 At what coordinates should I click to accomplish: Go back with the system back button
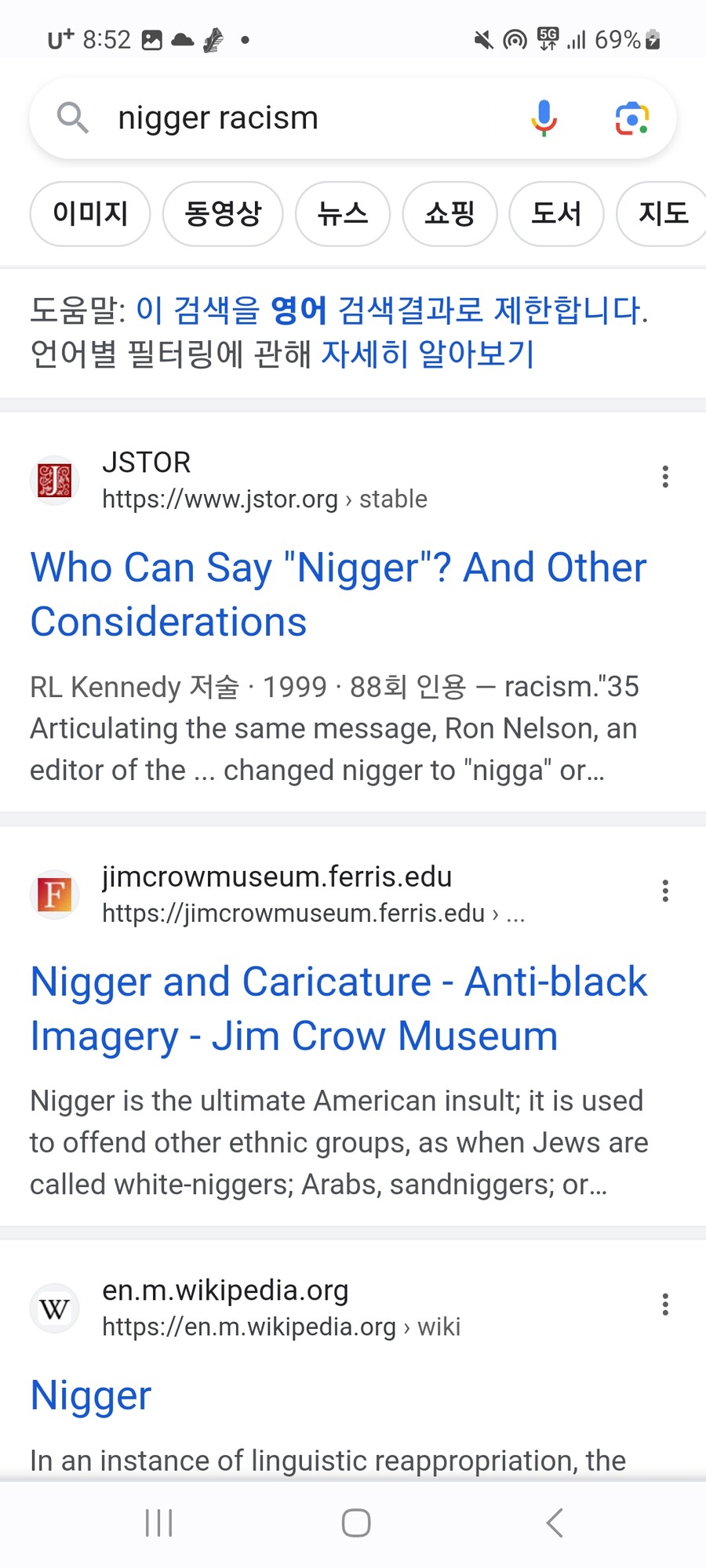click(555, 1523)
